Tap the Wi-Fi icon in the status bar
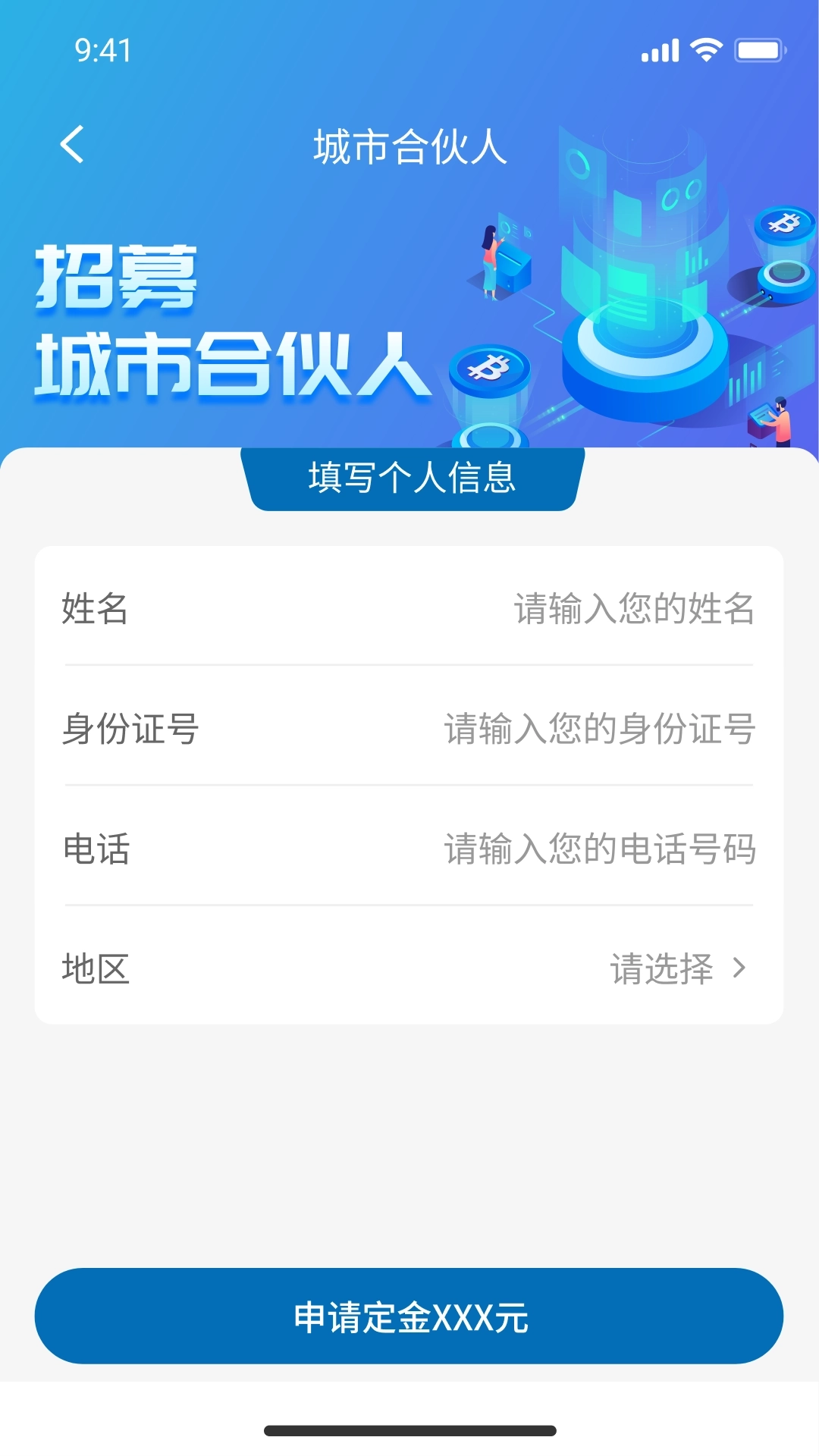819x1456 pixels. click(704, 49)
